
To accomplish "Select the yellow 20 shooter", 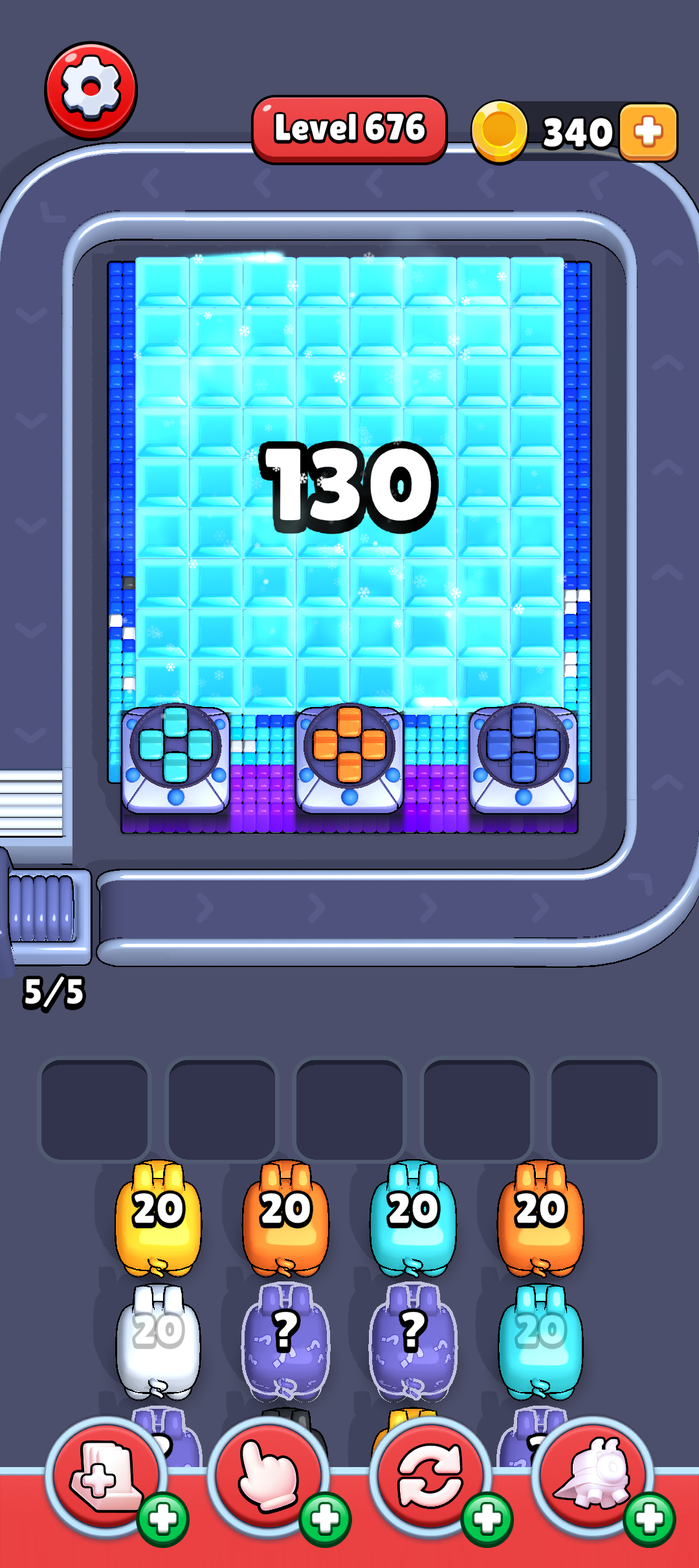I will click(158, 1217).
